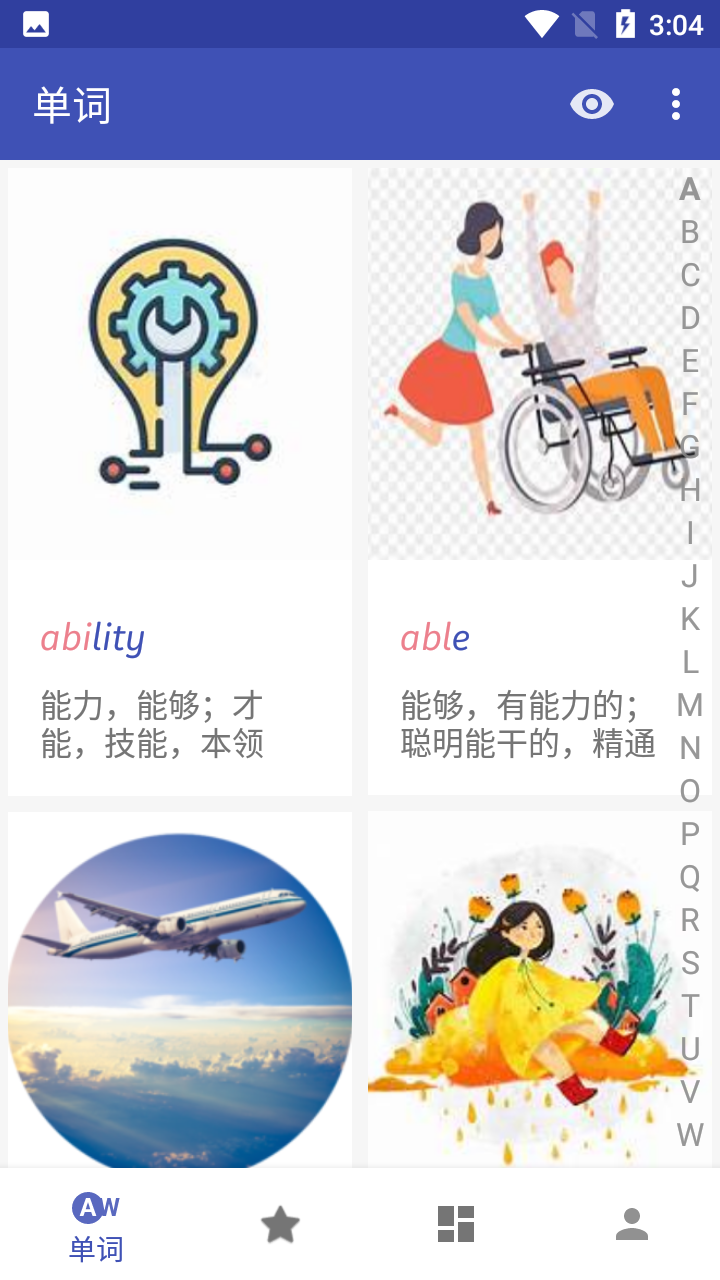Jump to words starting with M

click(688, 706)
